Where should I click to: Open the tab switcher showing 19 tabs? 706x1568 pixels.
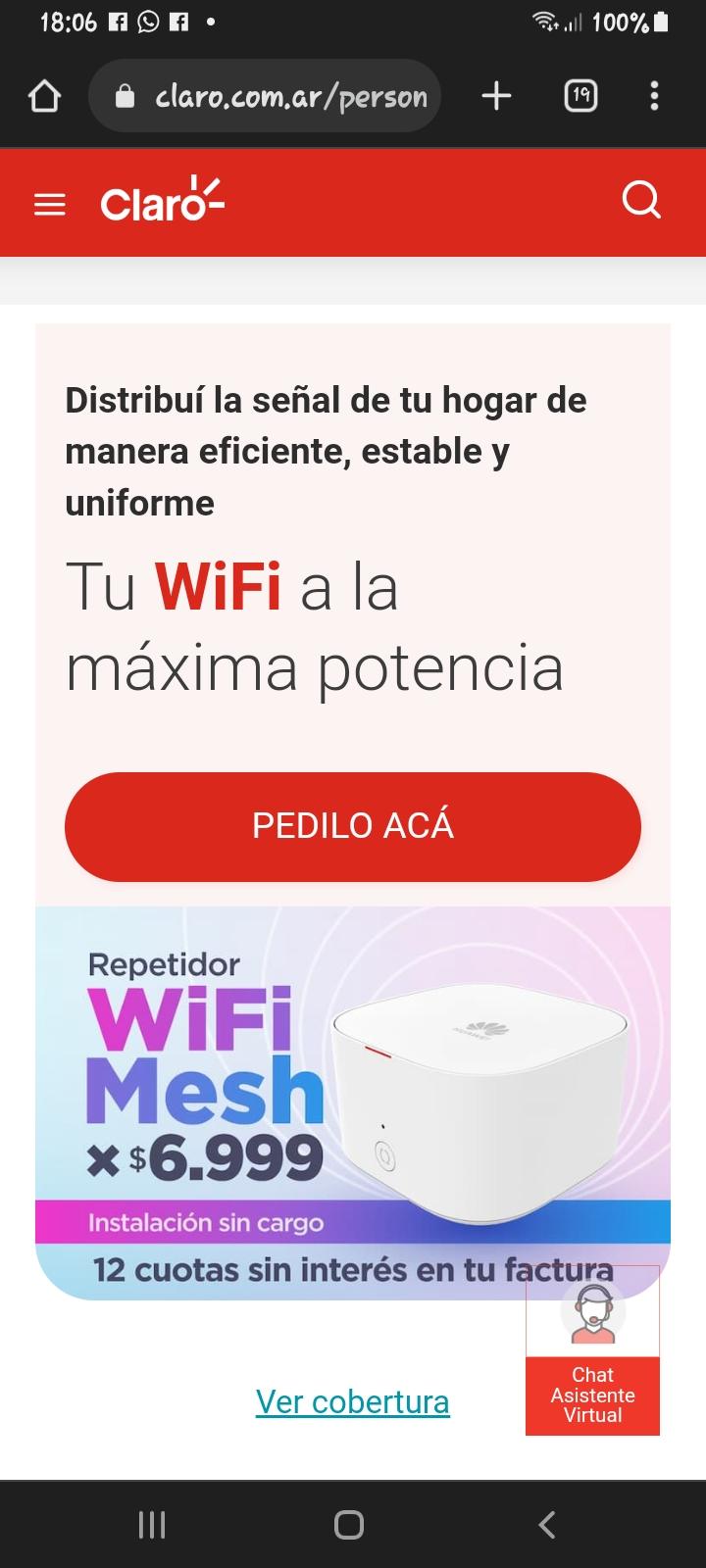coord(580,95)
